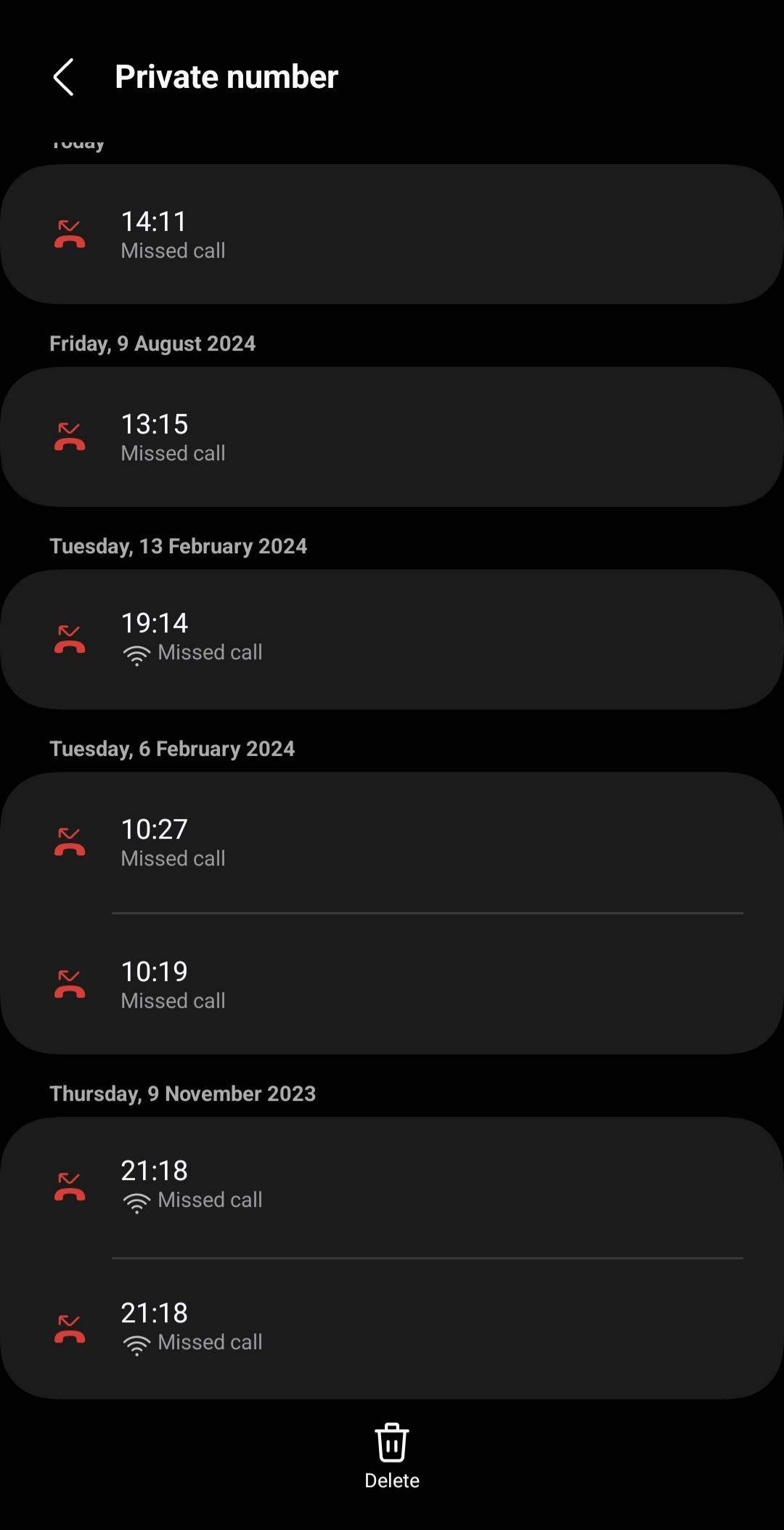Click the Wi-Fi call icon beside the 19:14 entry
The width and height of the screenshot is (784, 1530).
point(136,653)
